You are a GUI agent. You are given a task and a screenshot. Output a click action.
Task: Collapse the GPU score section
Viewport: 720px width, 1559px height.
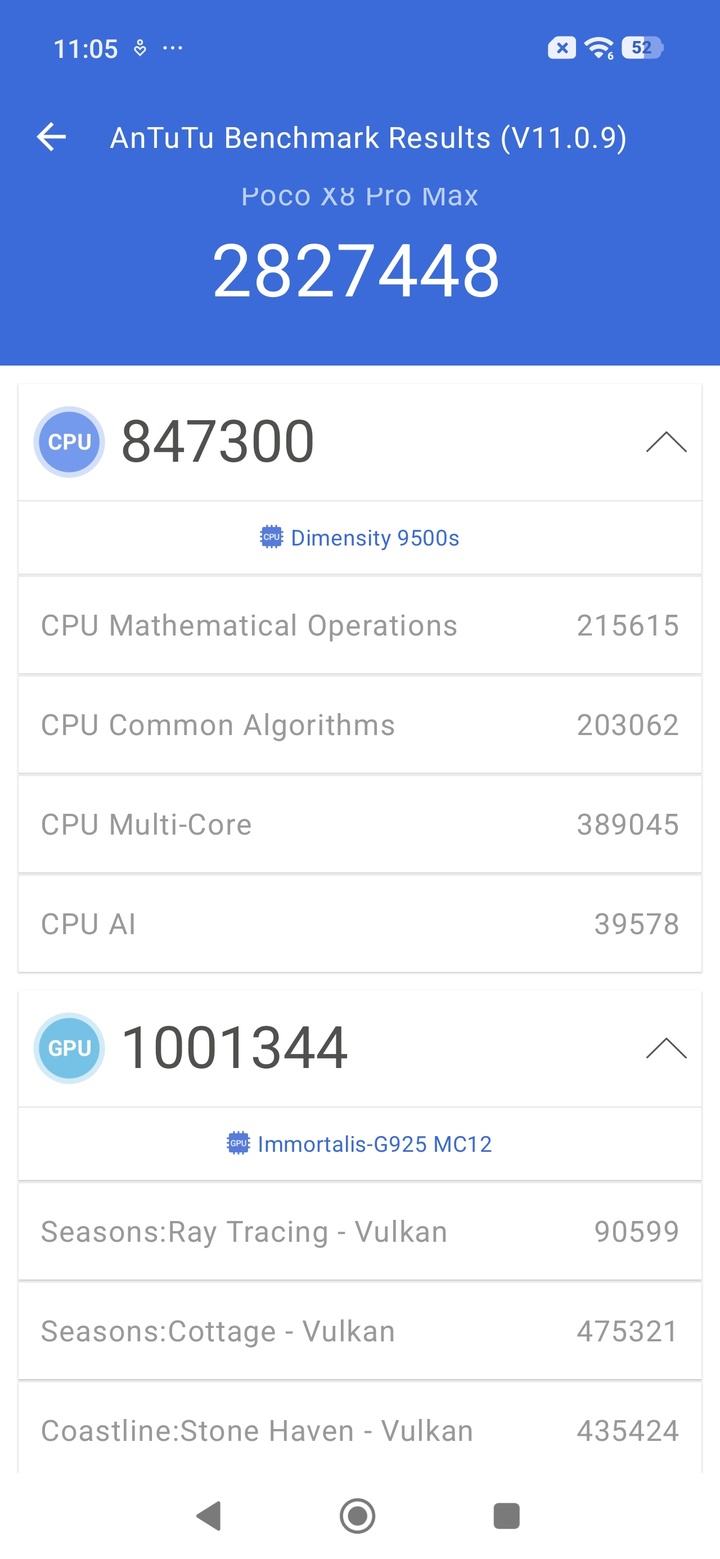pos(666,1048)
